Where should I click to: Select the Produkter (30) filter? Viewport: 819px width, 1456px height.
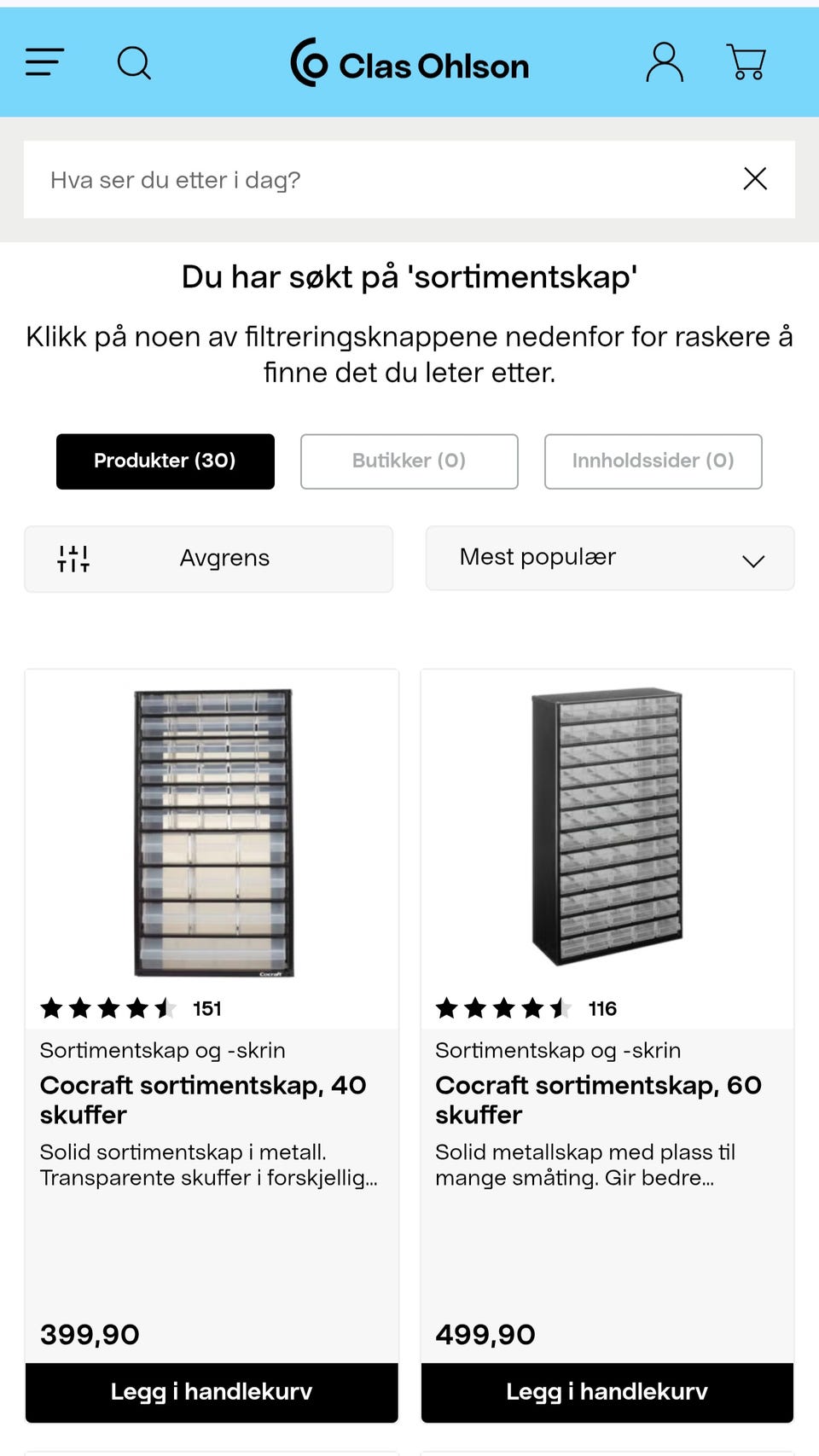click(x=165, y=461)
